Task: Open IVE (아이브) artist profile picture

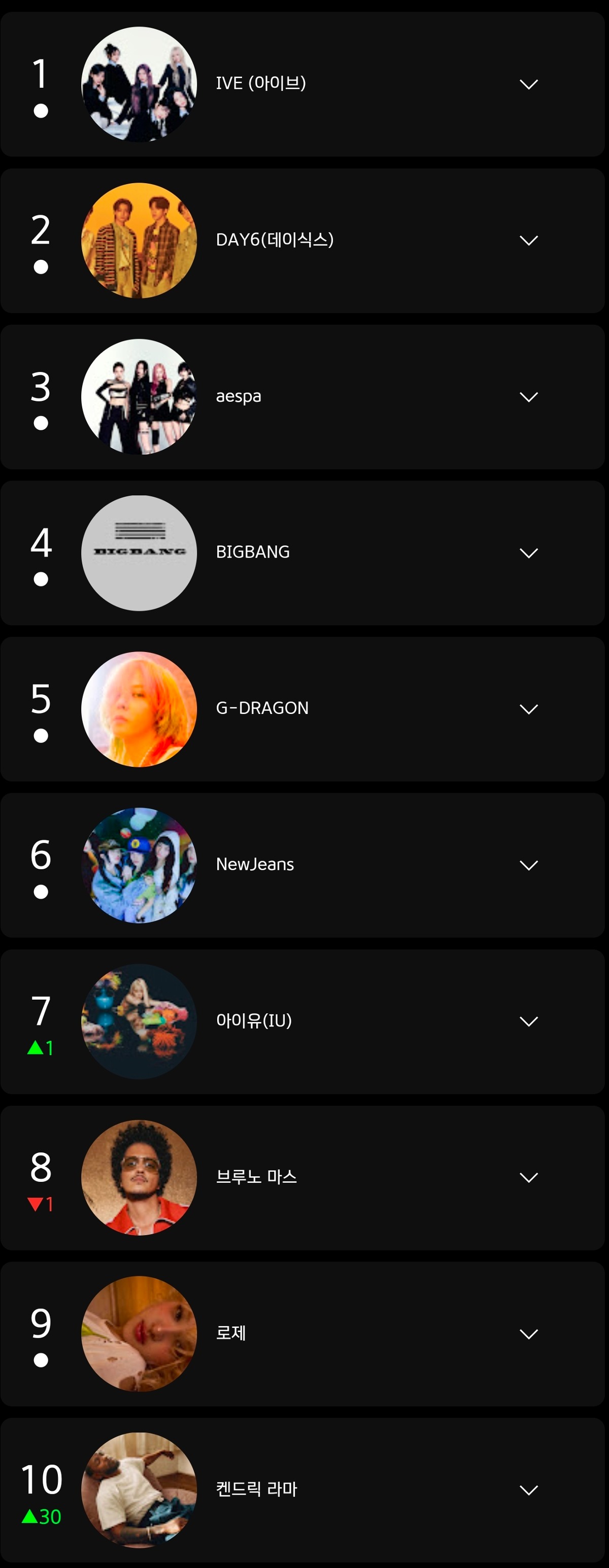Action: (139, 84)
